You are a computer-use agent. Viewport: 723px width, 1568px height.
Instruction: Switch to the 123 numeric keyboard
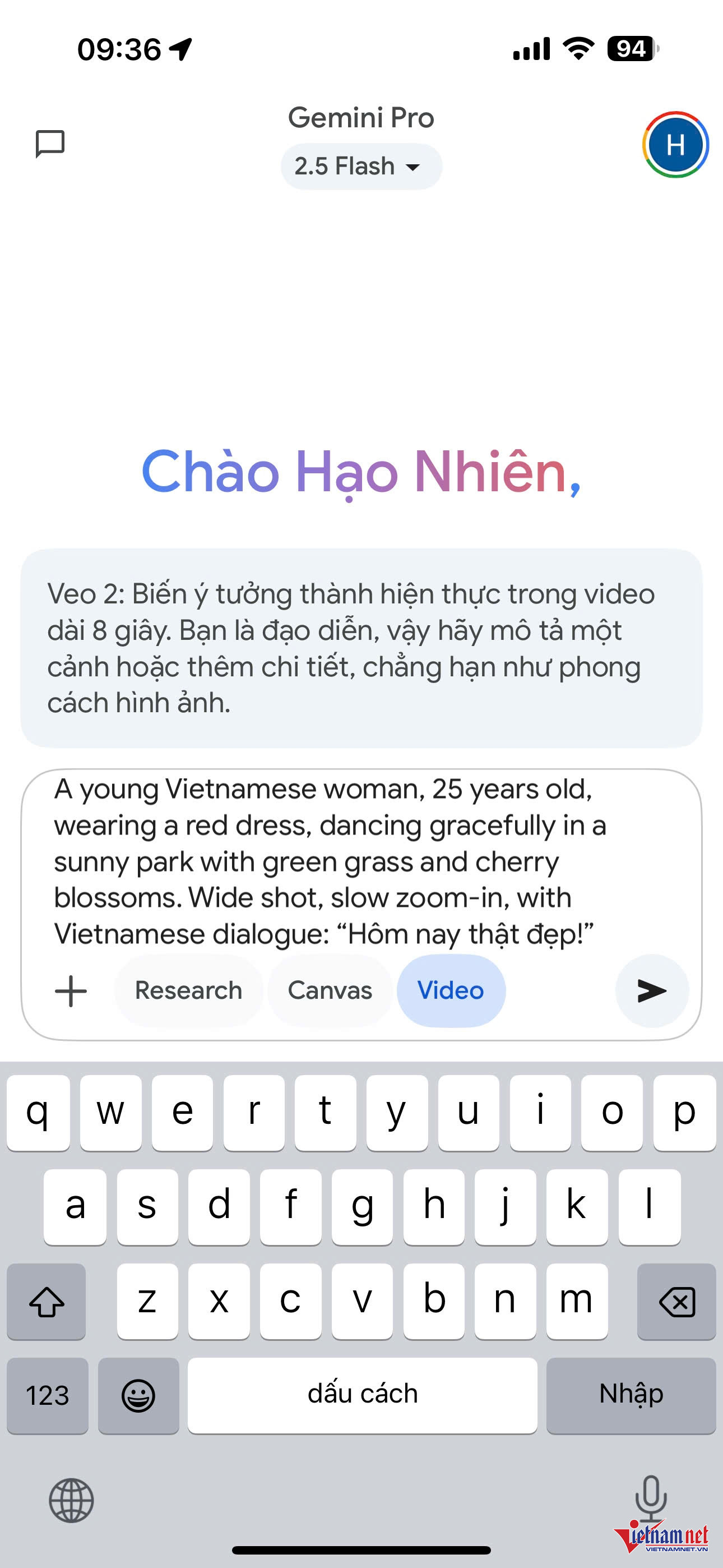(x=48, y=1395)
